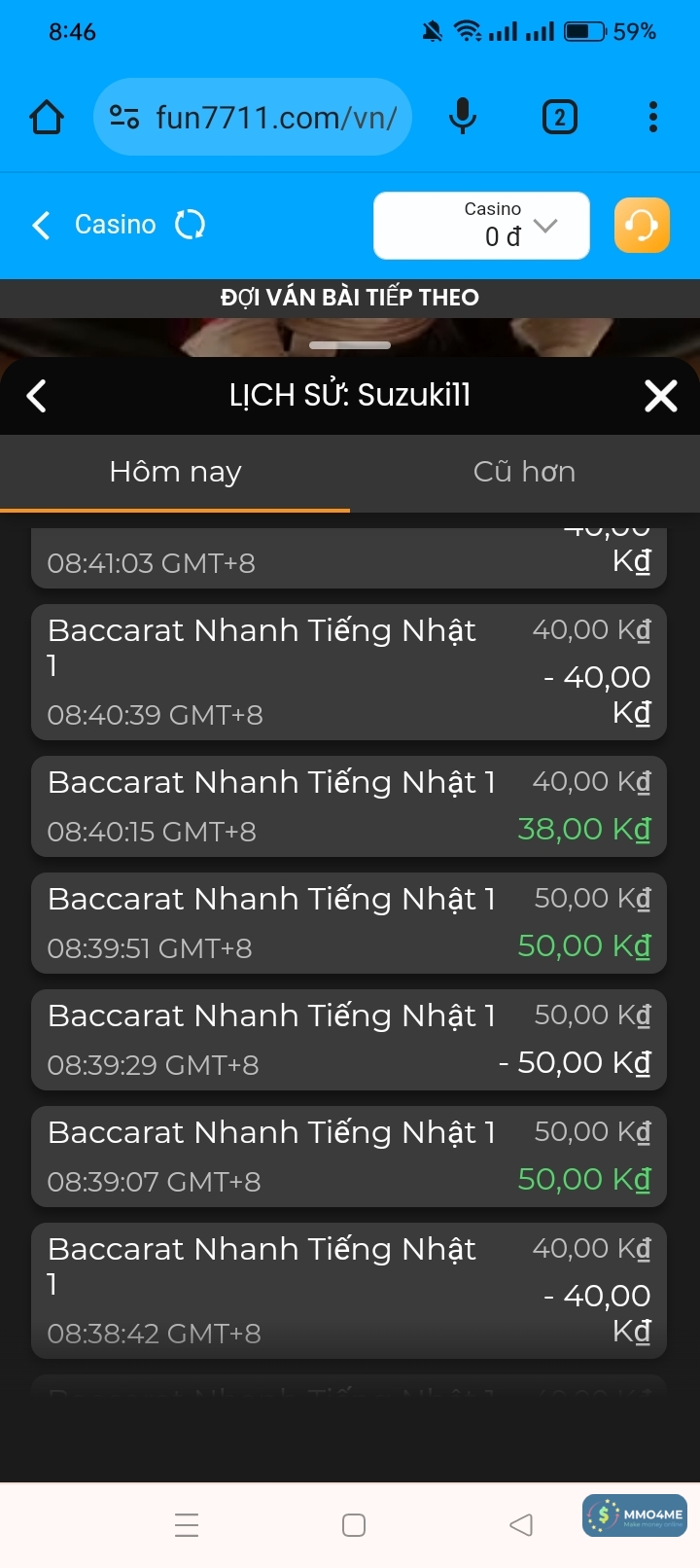This screenshot has height=1568, width=700.
Task: Tap the system back button
Action: pos(521,1524)
